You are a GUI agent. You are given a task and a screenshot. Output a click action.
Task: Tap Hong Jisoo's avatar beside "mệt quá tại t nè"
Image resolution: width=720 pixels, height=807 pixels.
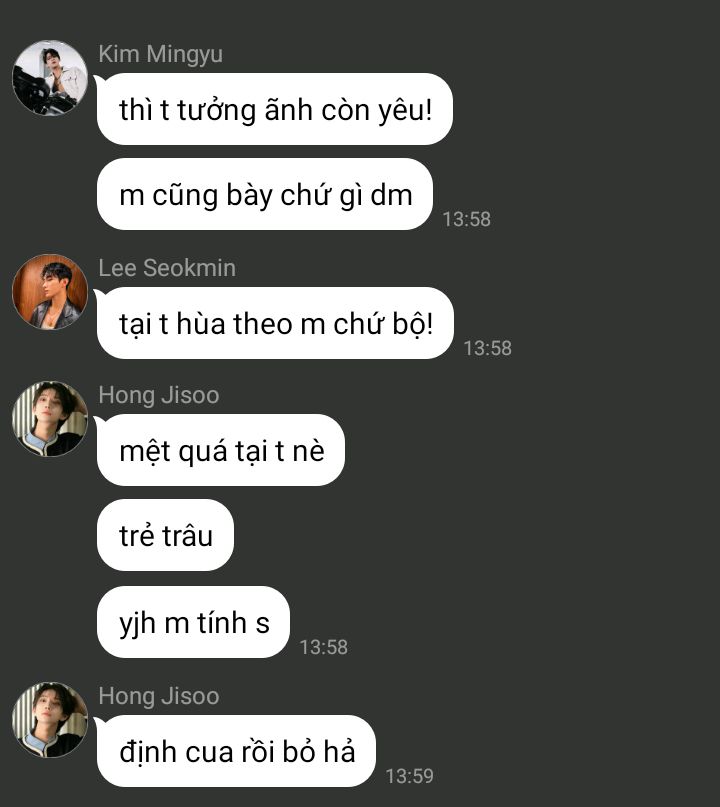pyautogui.click(x=50, y=419)
